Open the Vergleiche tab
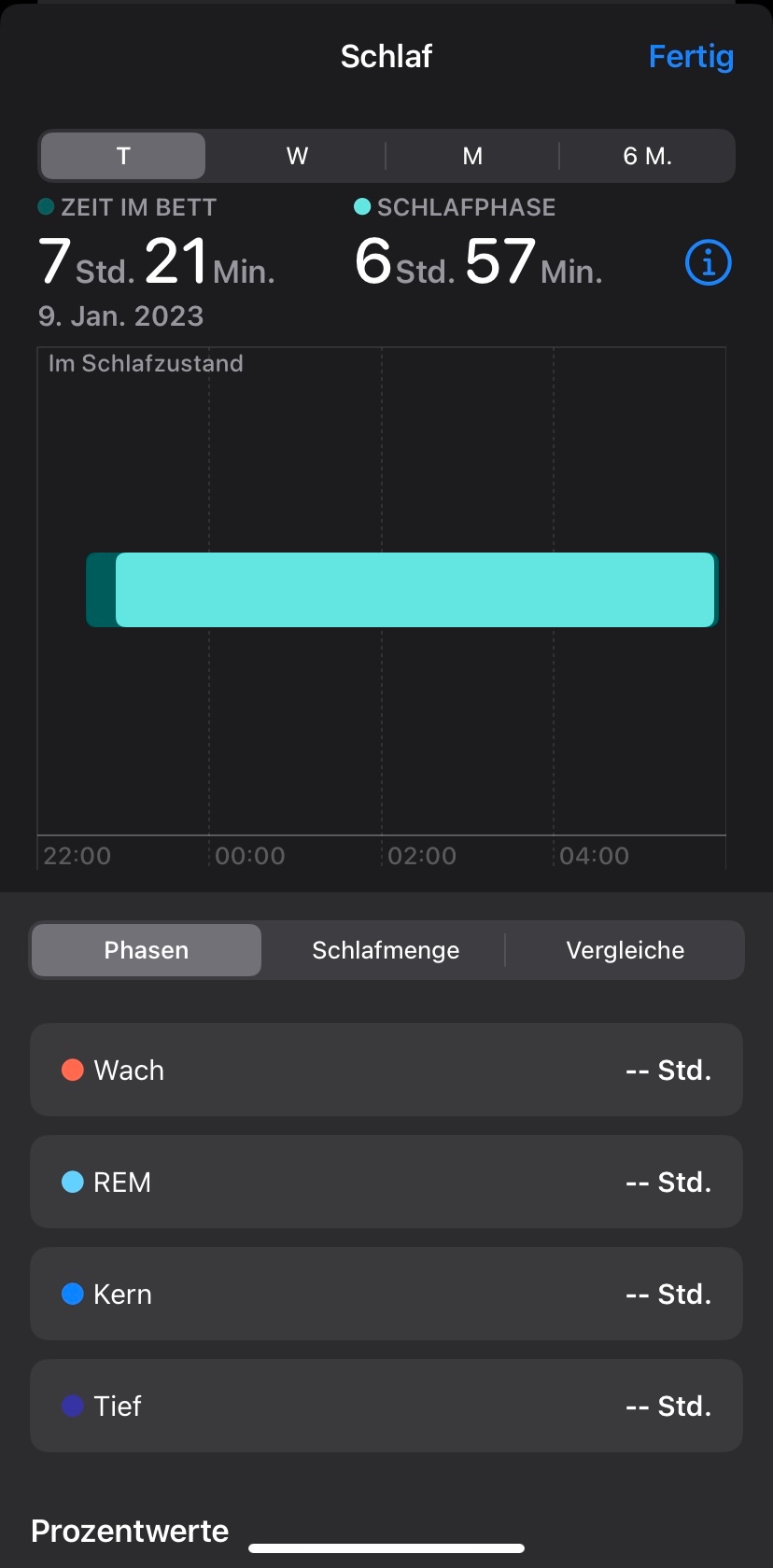Screen dimensions: 773x1568 (x=625, y=950)
